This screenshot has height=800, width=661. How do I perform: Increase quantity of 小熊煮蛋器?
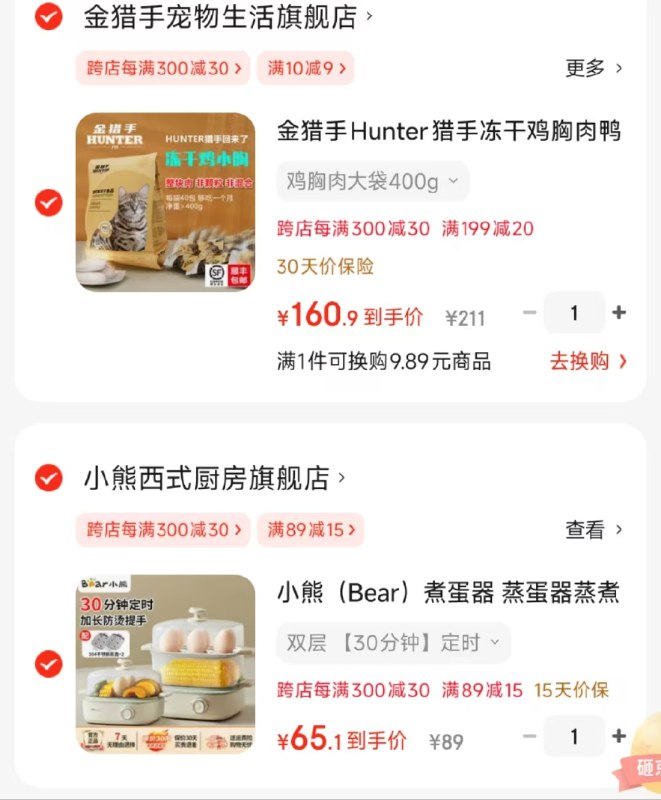(619, 737)
